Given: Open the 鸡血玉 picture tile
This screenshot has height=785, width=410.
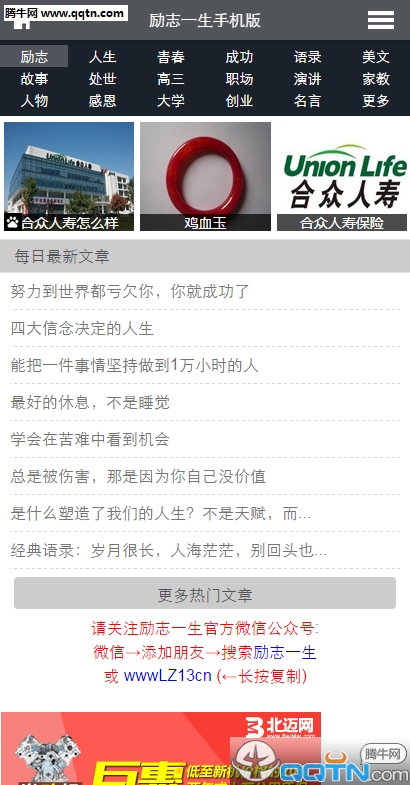Looking at the screenshot, I should click(x=205, y=176).
